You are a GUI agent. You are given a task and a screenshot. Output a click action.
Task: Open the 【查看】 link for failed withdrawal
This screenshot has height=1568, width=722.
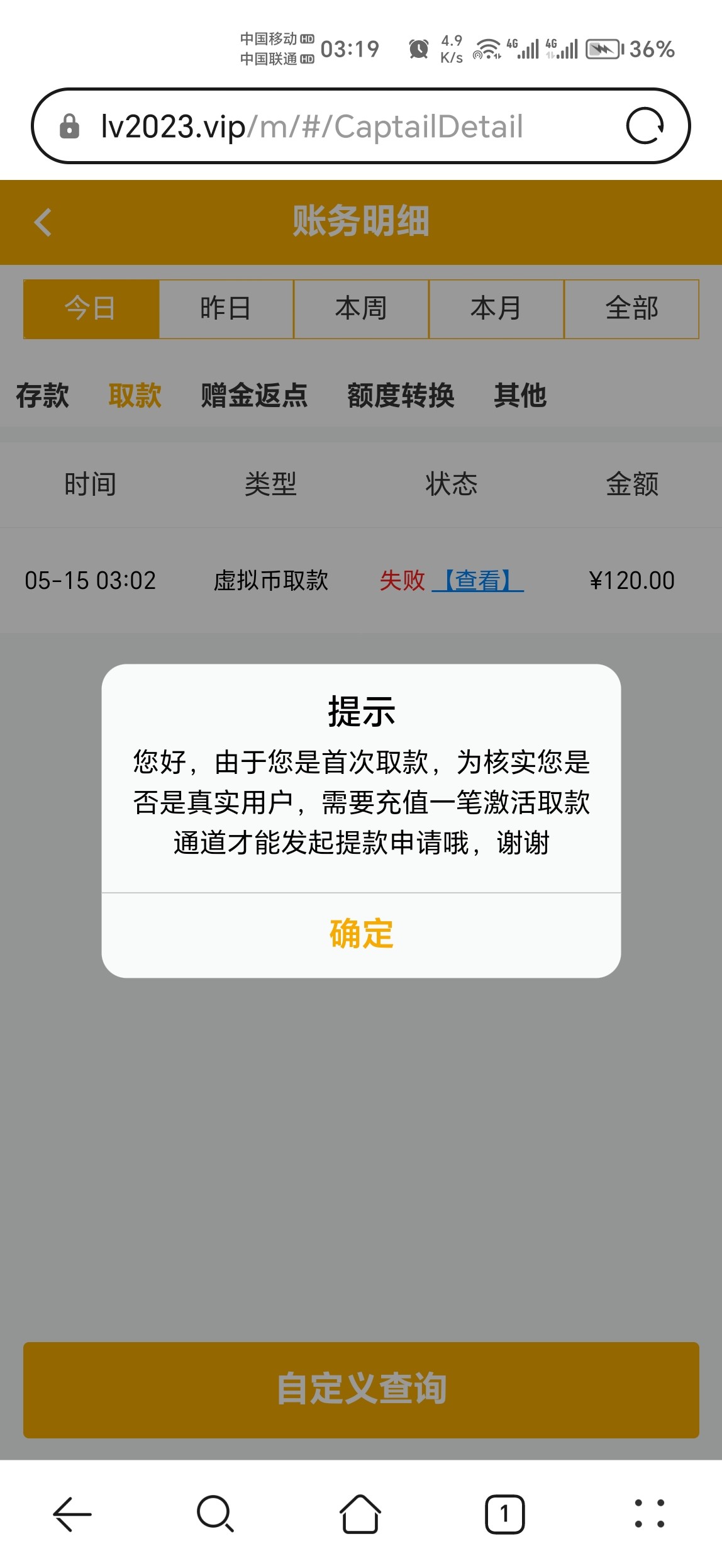coord(478,580)
